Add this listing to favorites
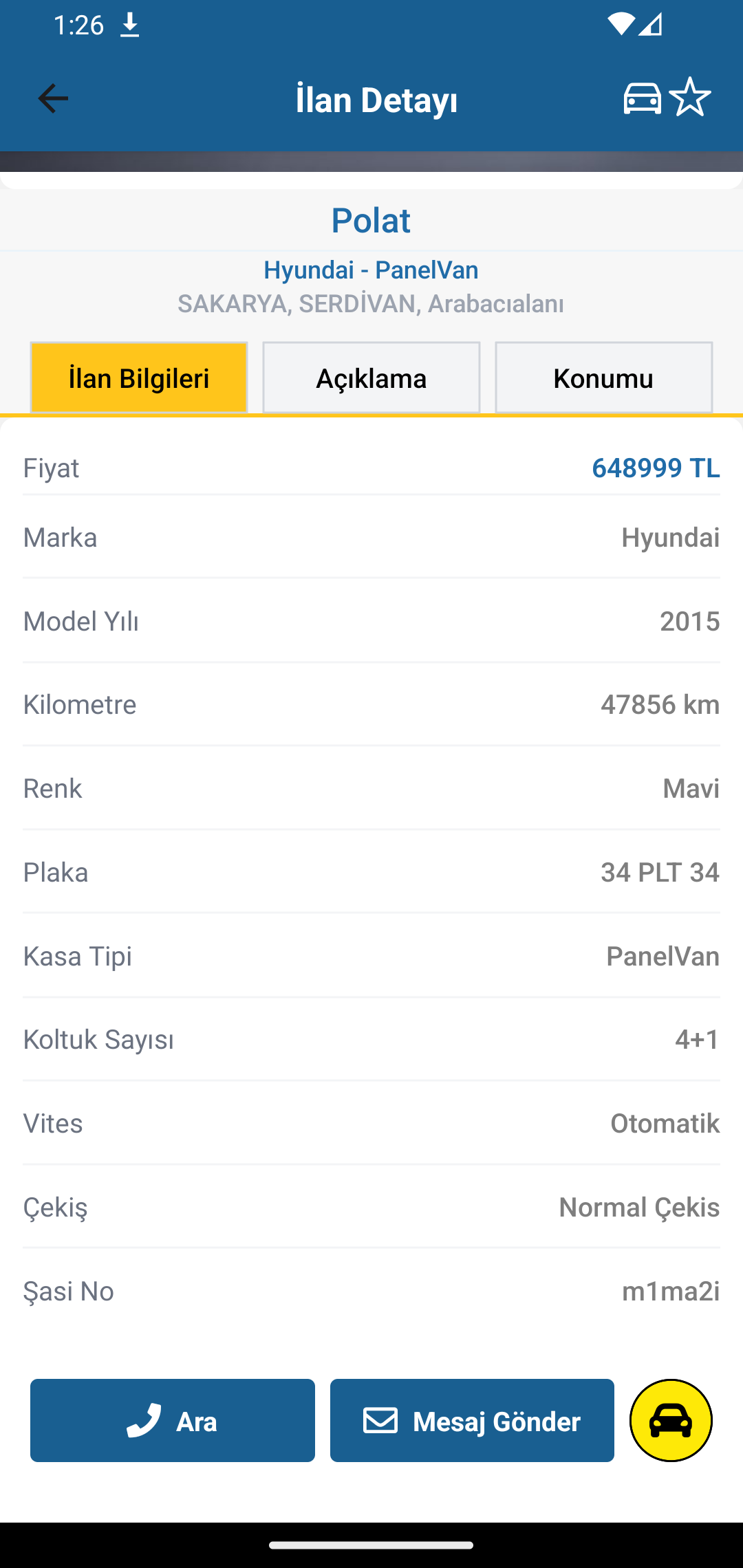The image size is (743, 1568). (x=689, y=98)
